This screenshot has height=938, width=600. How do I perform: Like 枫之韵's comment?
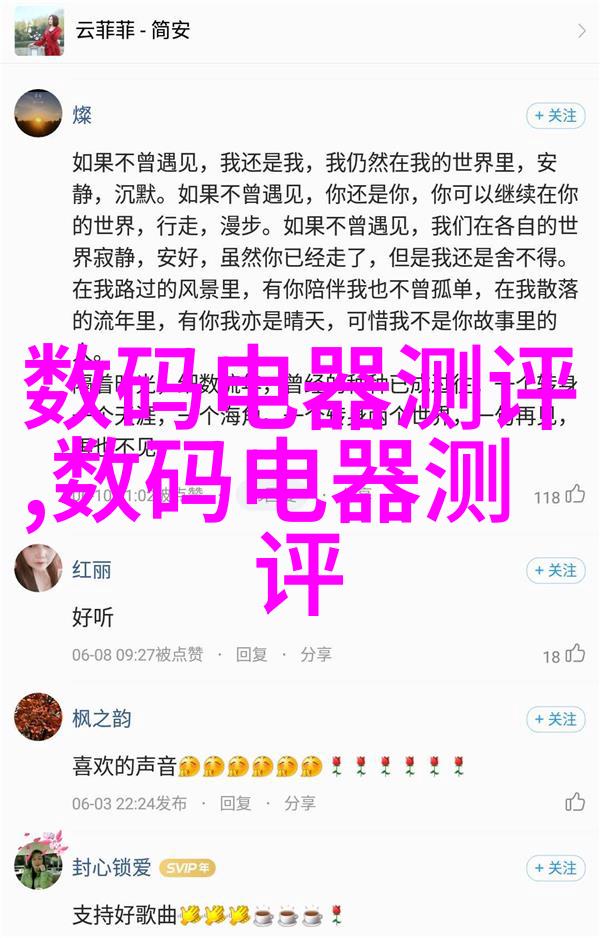pos(575,802)
